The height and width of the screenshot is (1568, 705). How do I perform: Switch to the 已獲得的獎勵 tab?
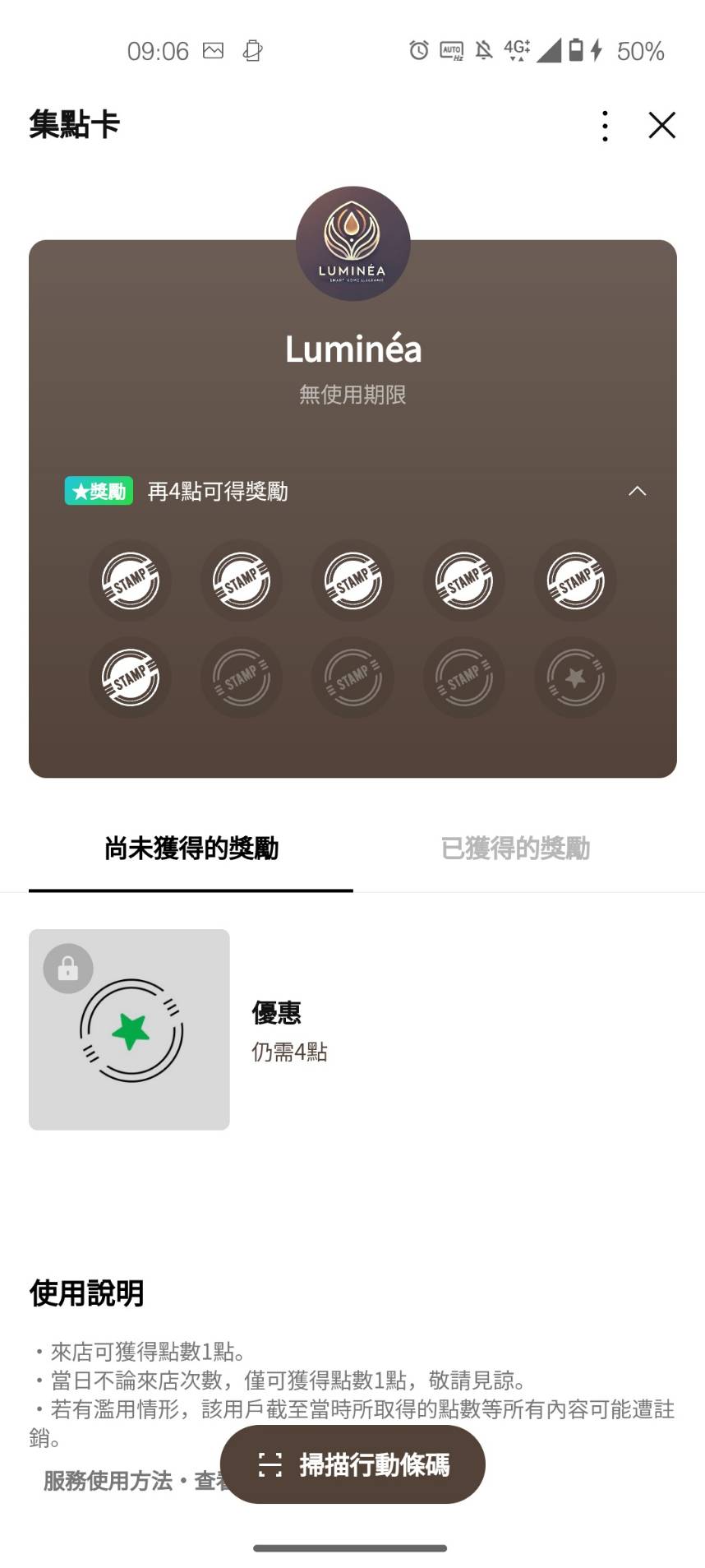tap(515, 849)
